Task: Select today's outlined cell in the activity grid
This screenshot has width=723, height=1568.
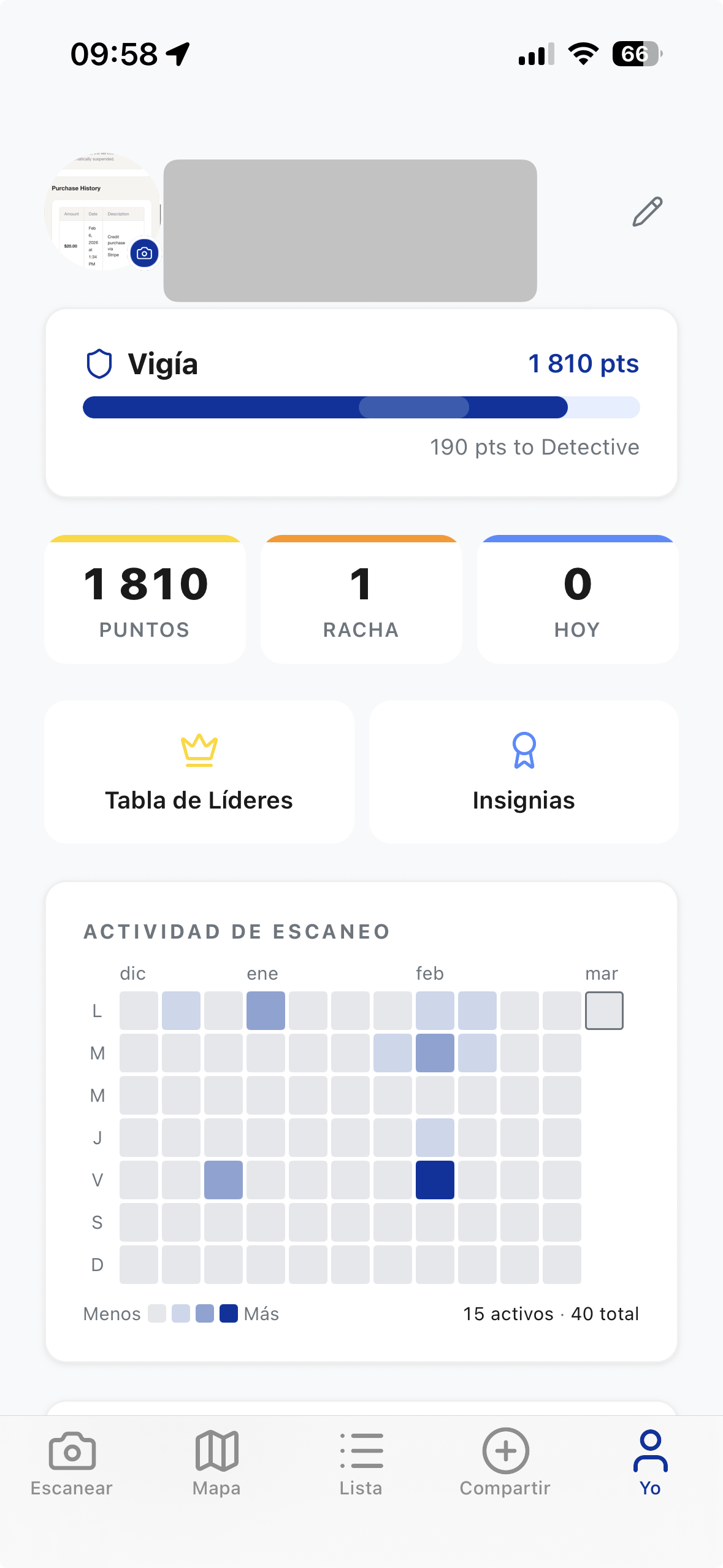Action: pos(604,1010)
